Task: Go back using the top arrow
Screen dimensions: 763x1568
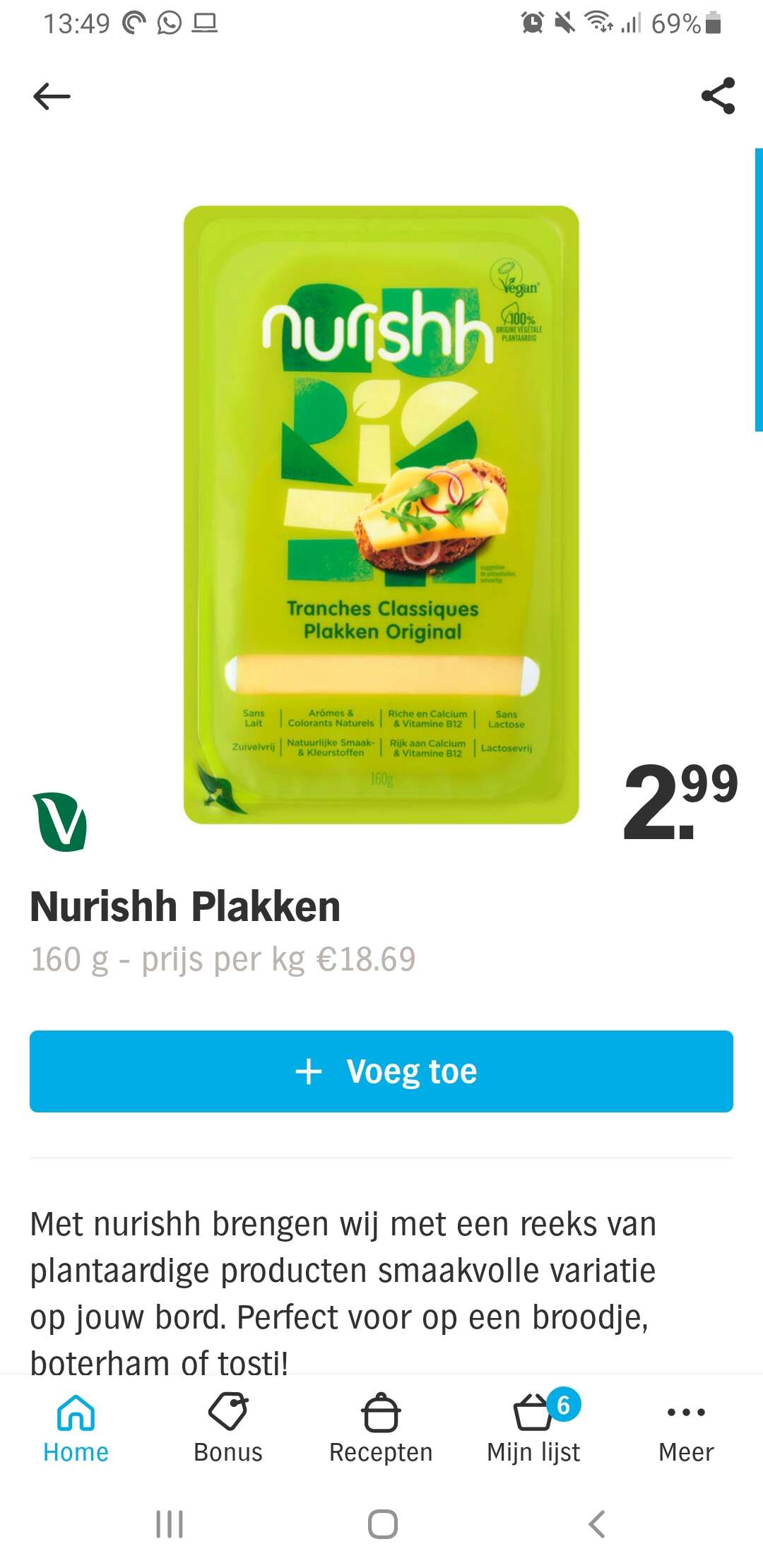Action: pos(52,96)
